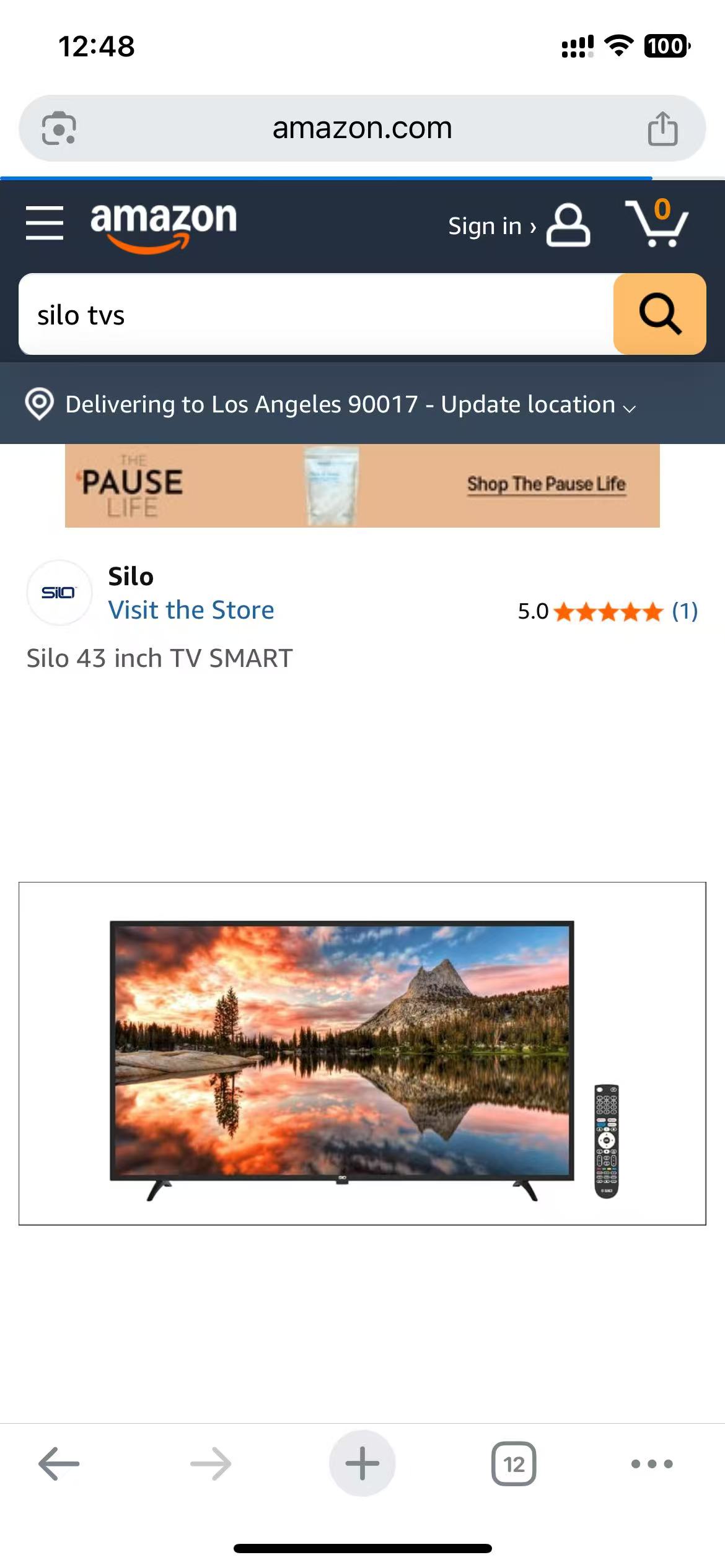View the 5.0 star rating reviews

tap(607, 612)
